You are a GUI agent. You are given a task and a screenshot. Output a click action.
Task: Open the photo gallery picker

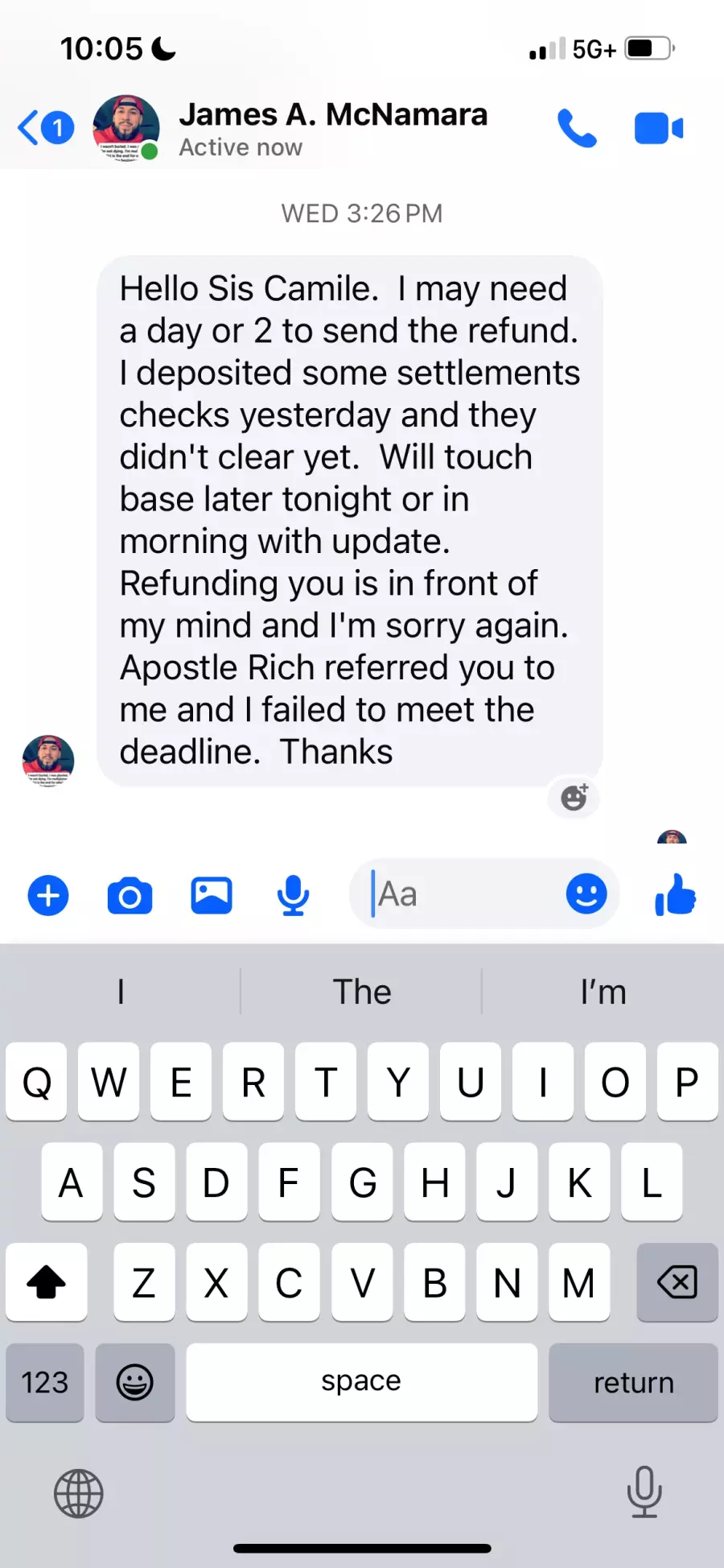pos(211,895)
